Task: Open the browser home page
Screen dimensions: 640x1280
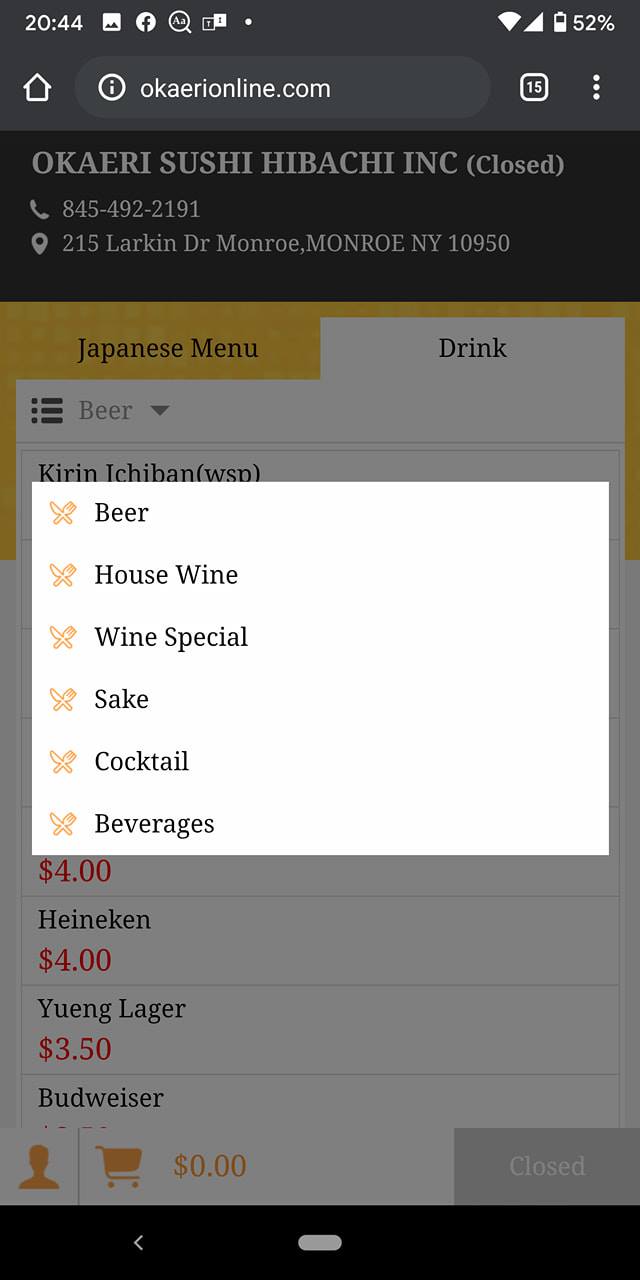Action: (x=37, y=88)
